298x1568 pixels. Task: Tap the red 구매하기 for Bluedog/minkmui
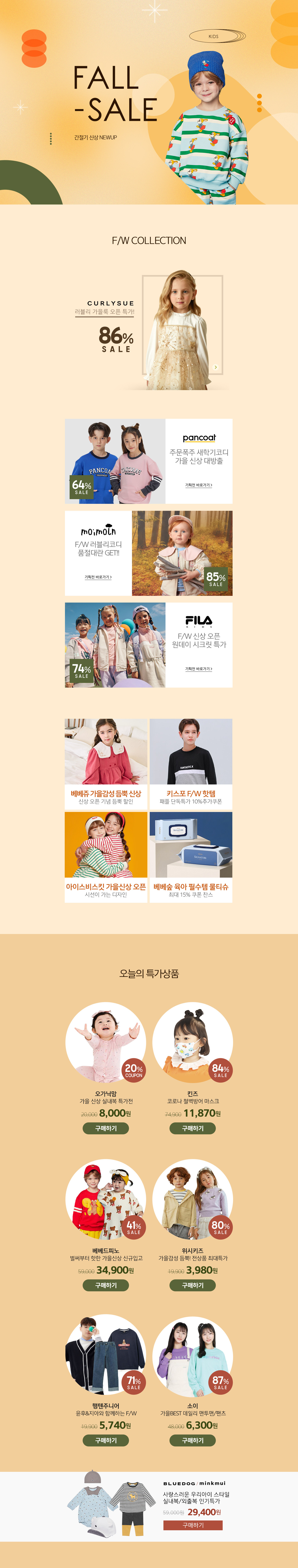(x=193, y=1525)
